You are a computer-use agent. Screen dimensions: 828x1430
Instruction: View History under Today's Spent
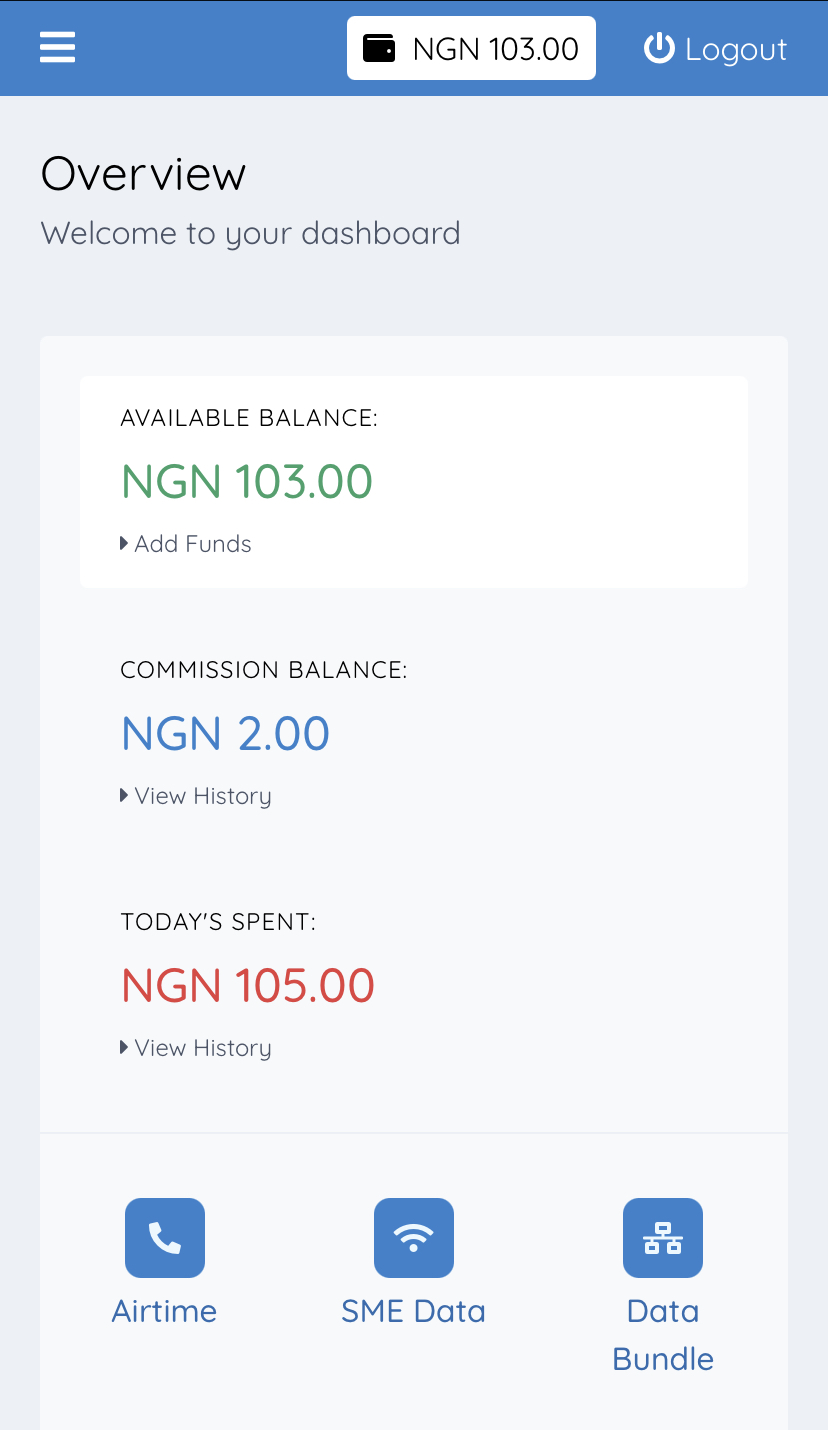pyautogui.click(x=196, y=1048)
